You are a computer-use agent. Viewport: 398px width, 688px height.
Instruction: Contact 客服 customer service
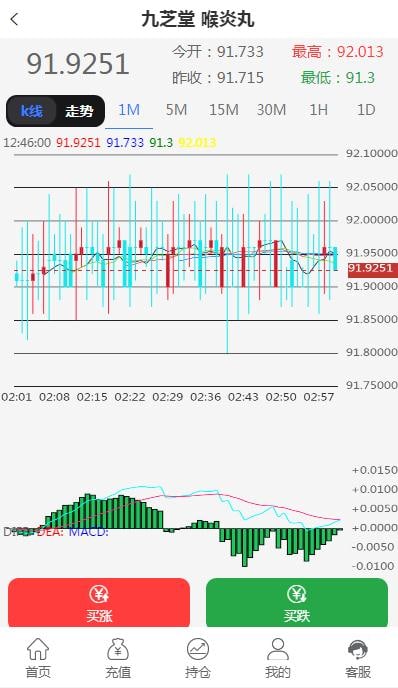358,658
